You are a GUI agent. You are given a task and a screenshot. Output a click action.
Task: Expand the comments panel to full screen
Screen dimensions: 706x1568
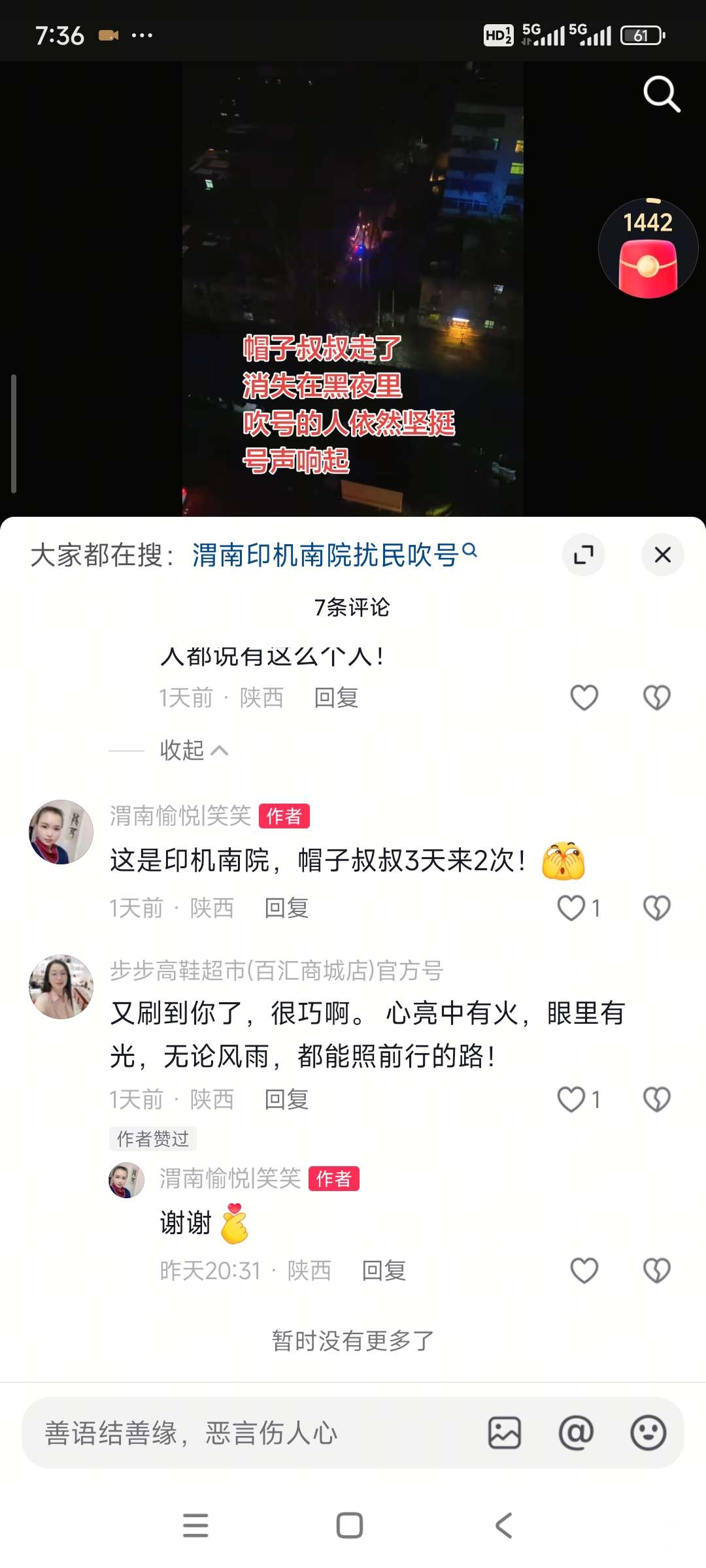(583, 555)
